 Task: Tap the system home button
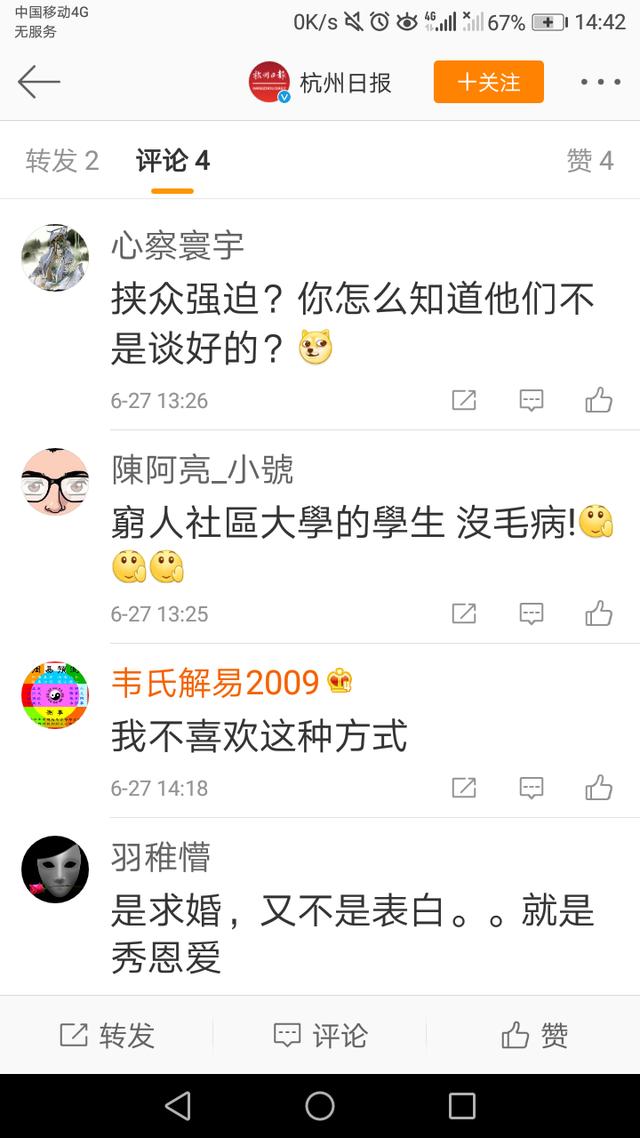coord(320,1105)
